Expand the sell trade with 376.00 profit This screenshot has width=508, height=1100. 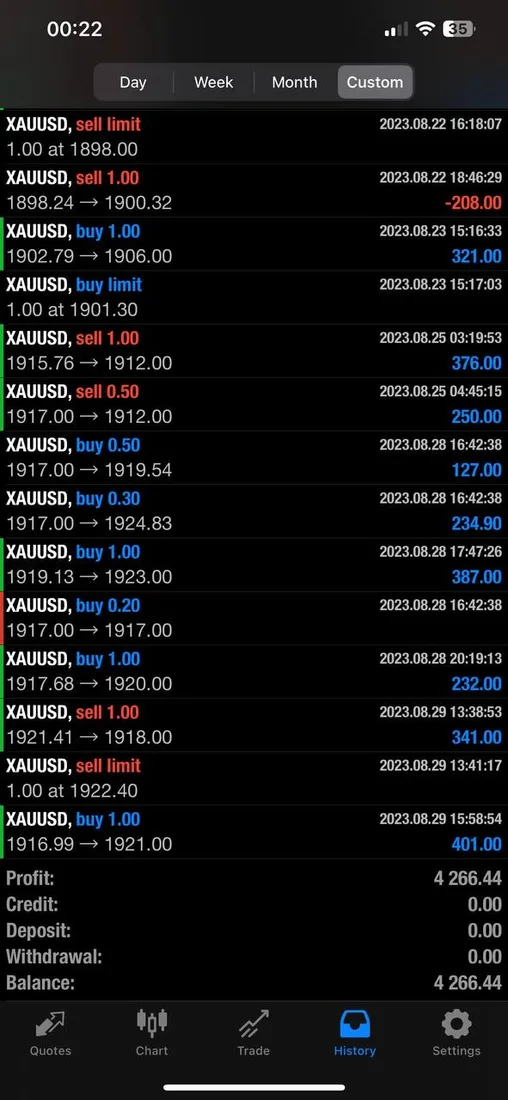pos(254,350)
